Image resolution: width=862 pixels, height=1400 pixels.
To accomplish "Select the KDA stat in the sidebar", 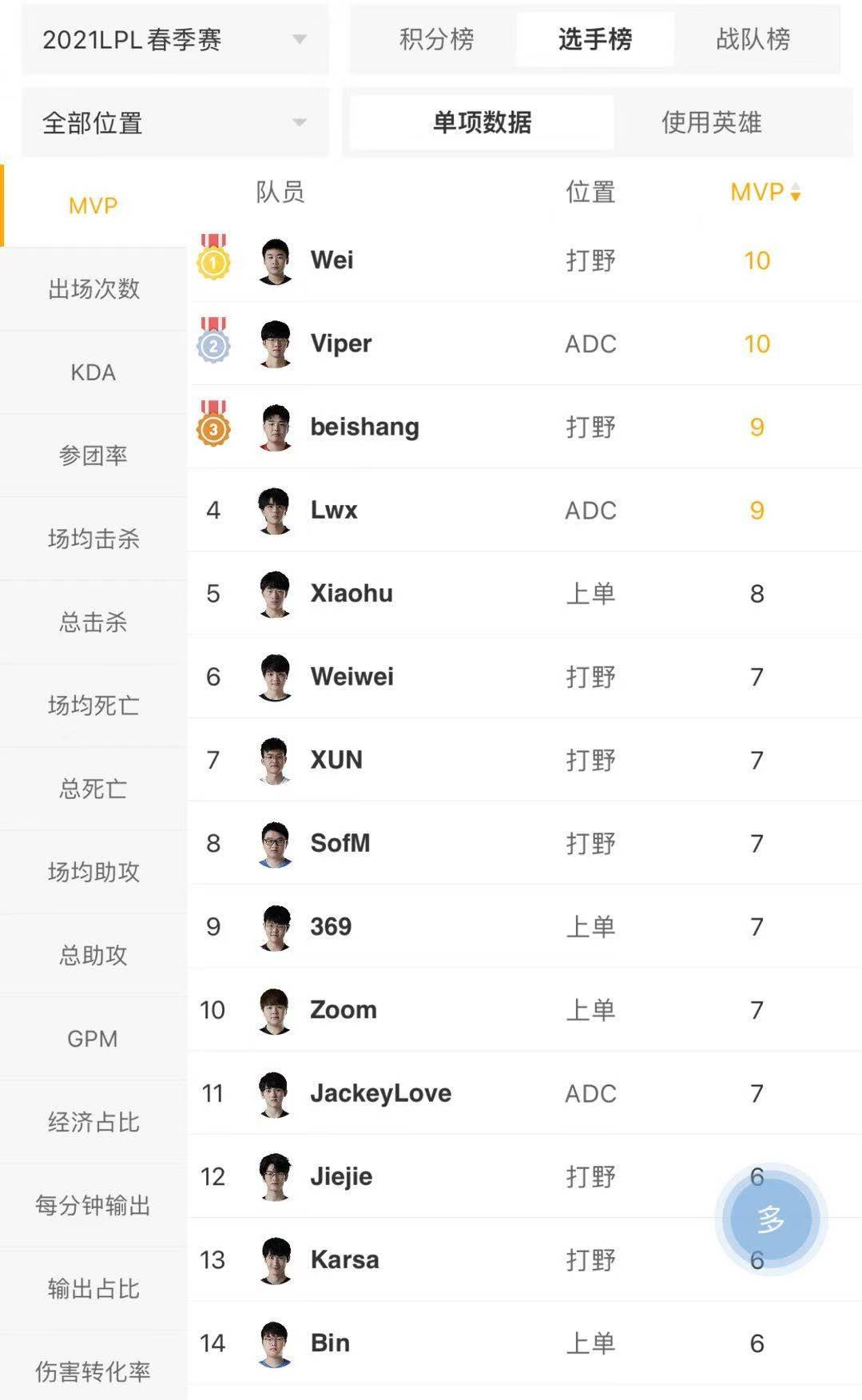I will pos(92,372).
